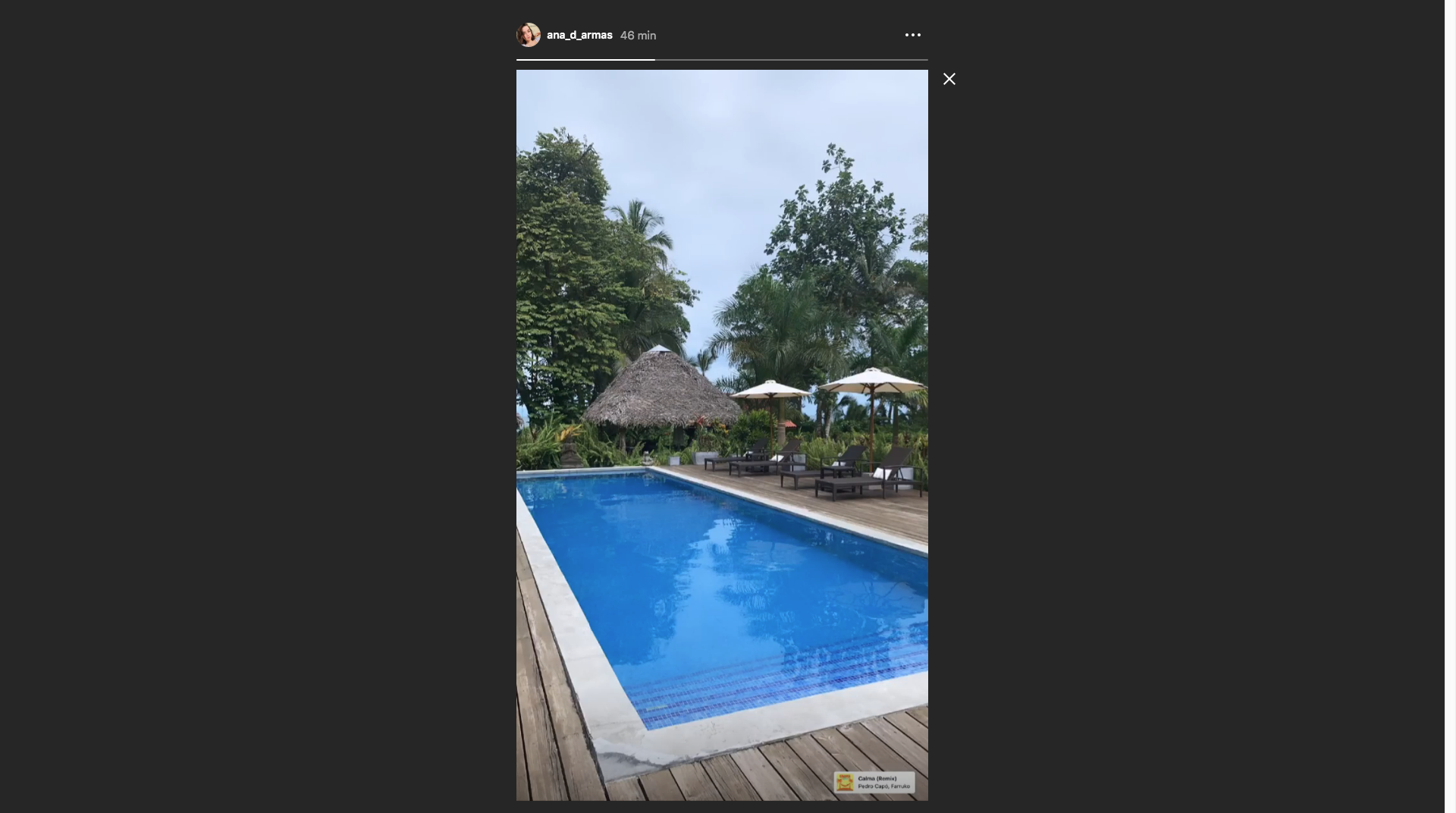Tap the ana_d_armas profile picture
The width and height of the screenshot is (1456, 813).
(529, 35)
